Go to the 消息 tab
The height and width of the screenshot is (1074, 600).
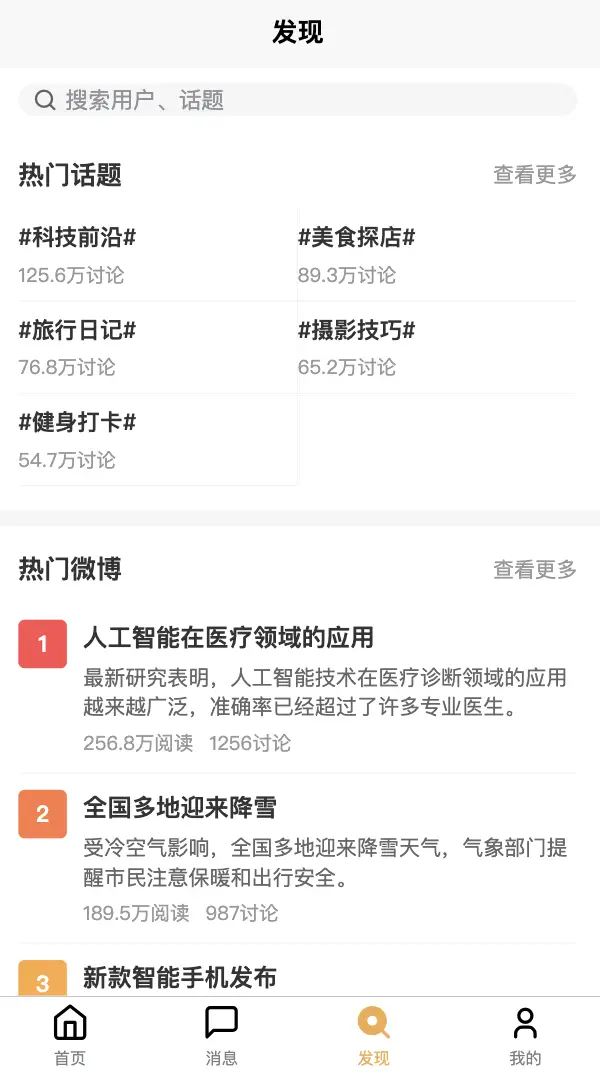pos(221,1035)
